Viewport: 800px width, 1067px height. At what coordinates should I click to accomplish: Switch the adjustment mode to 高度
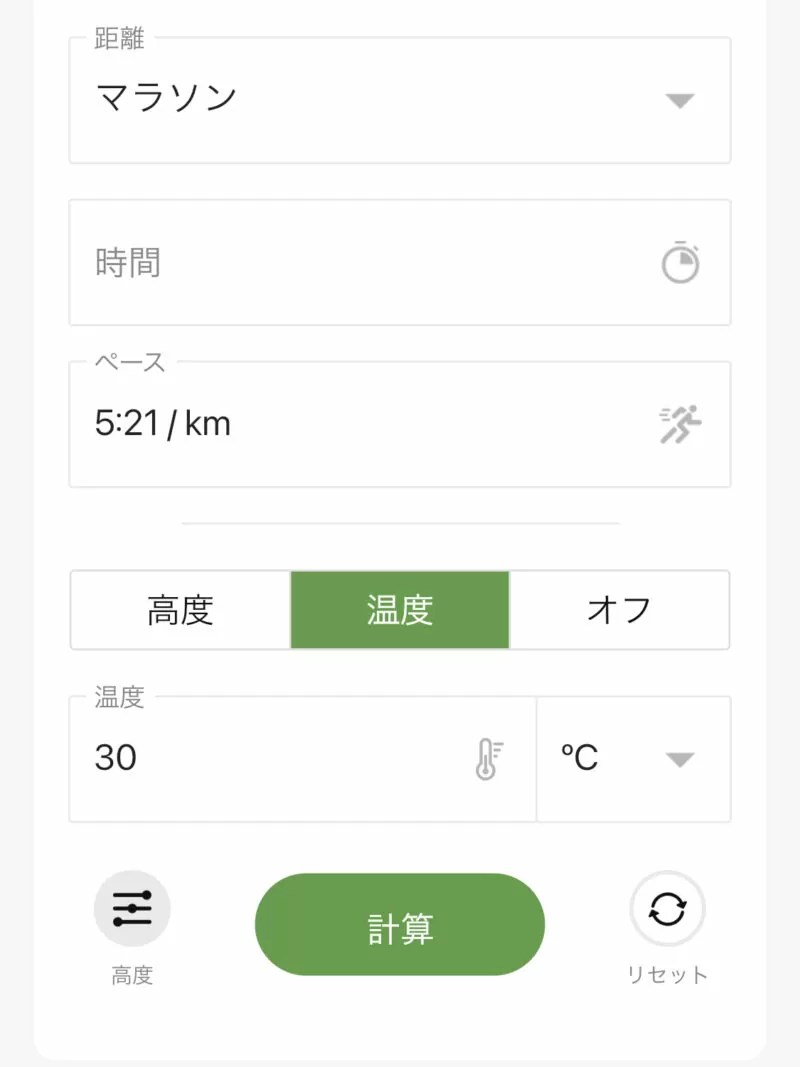pyautogui.click(x=178, y=611)
